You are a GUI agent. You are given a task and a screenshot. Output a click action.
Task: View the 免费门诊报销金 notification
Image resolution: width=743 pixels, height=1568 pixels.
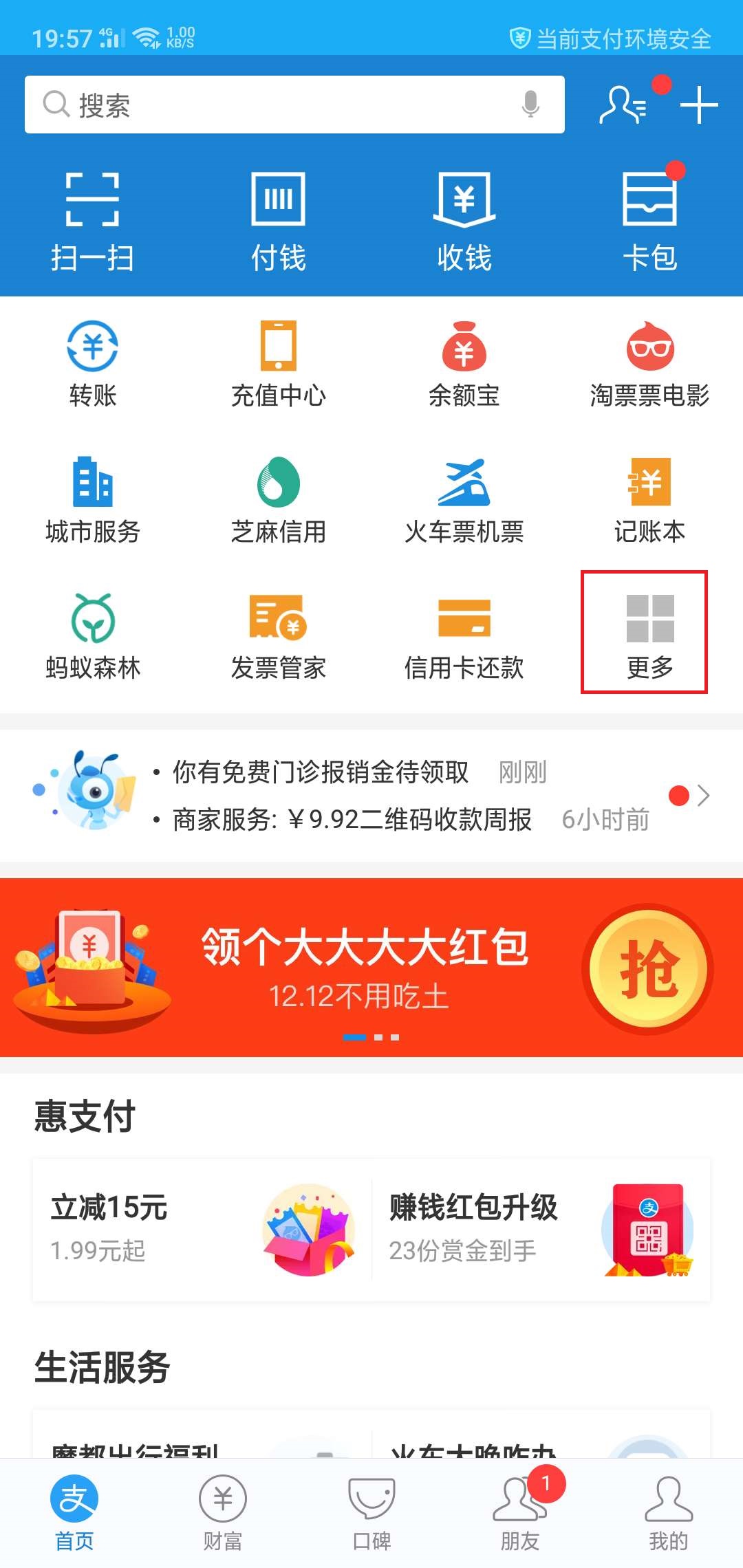tap(321, 772)
